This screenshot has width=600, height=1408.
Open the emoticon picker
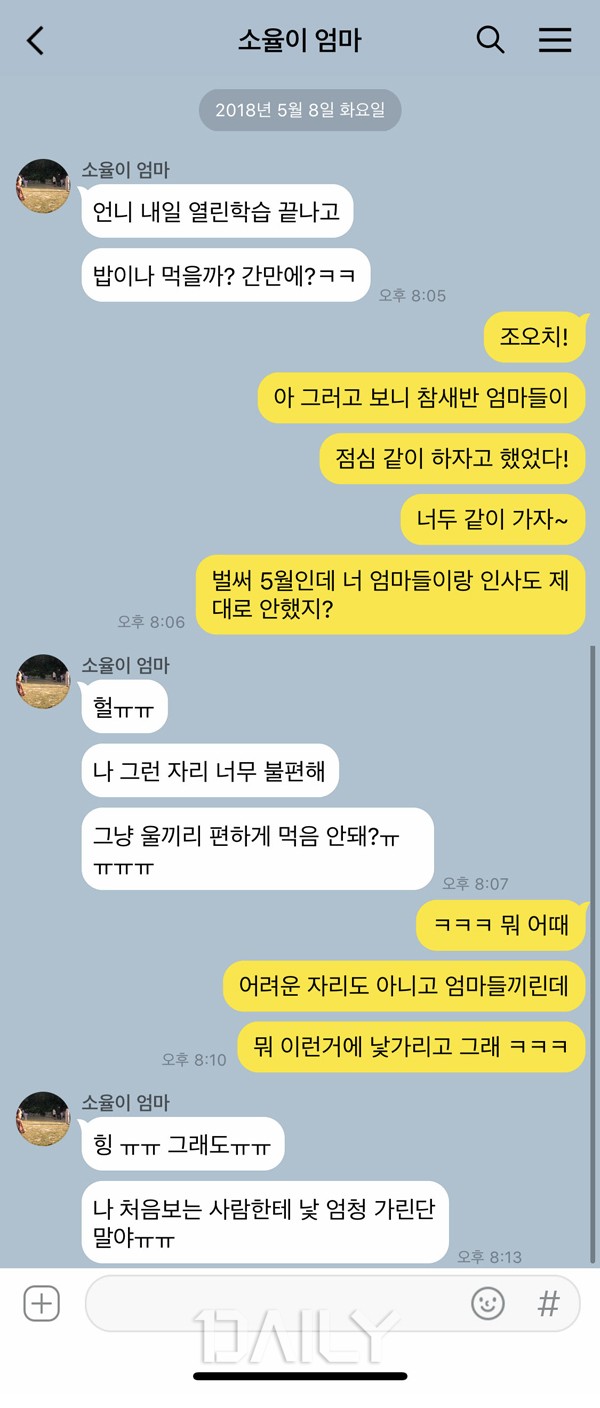point(487,1304)
